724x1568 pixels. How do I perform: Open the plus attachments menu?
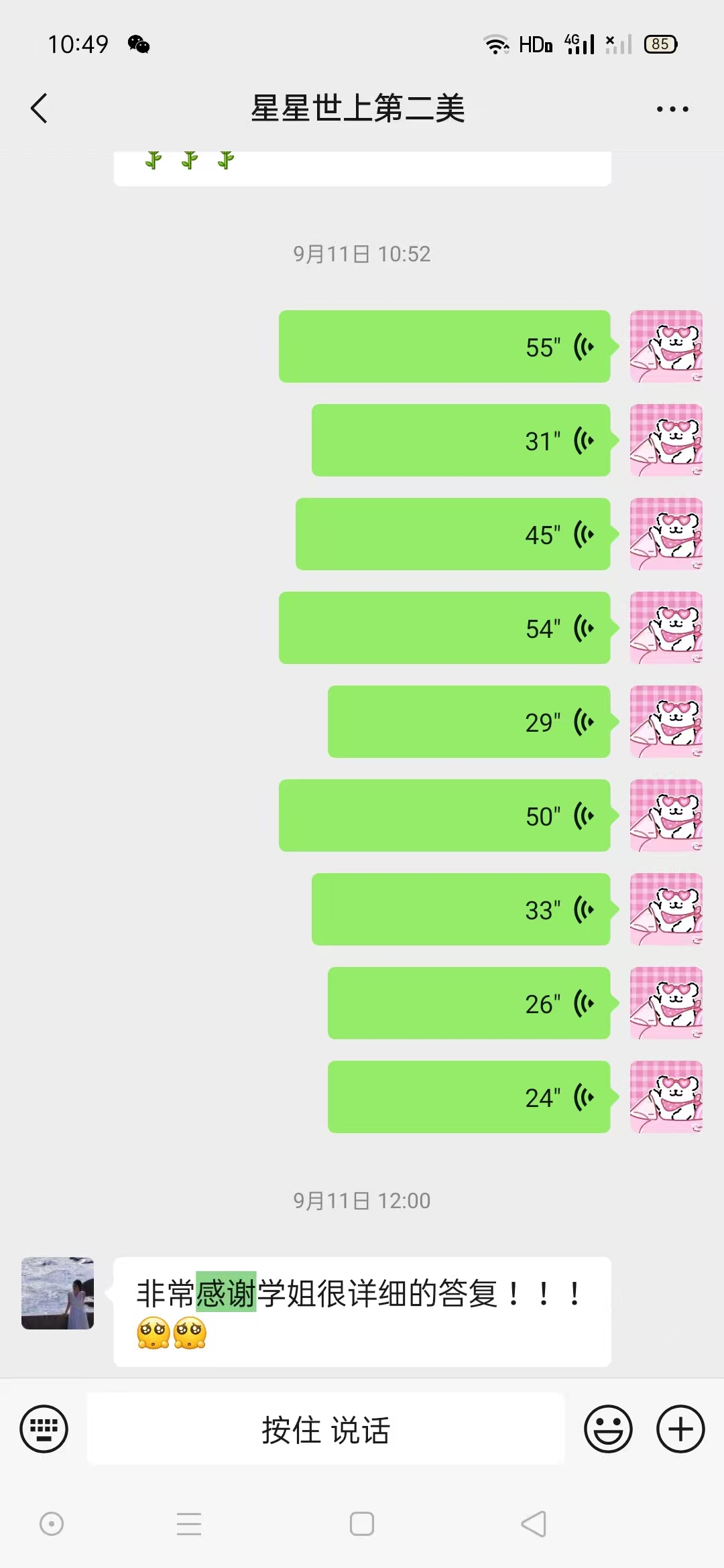(x=680, y=1429)
